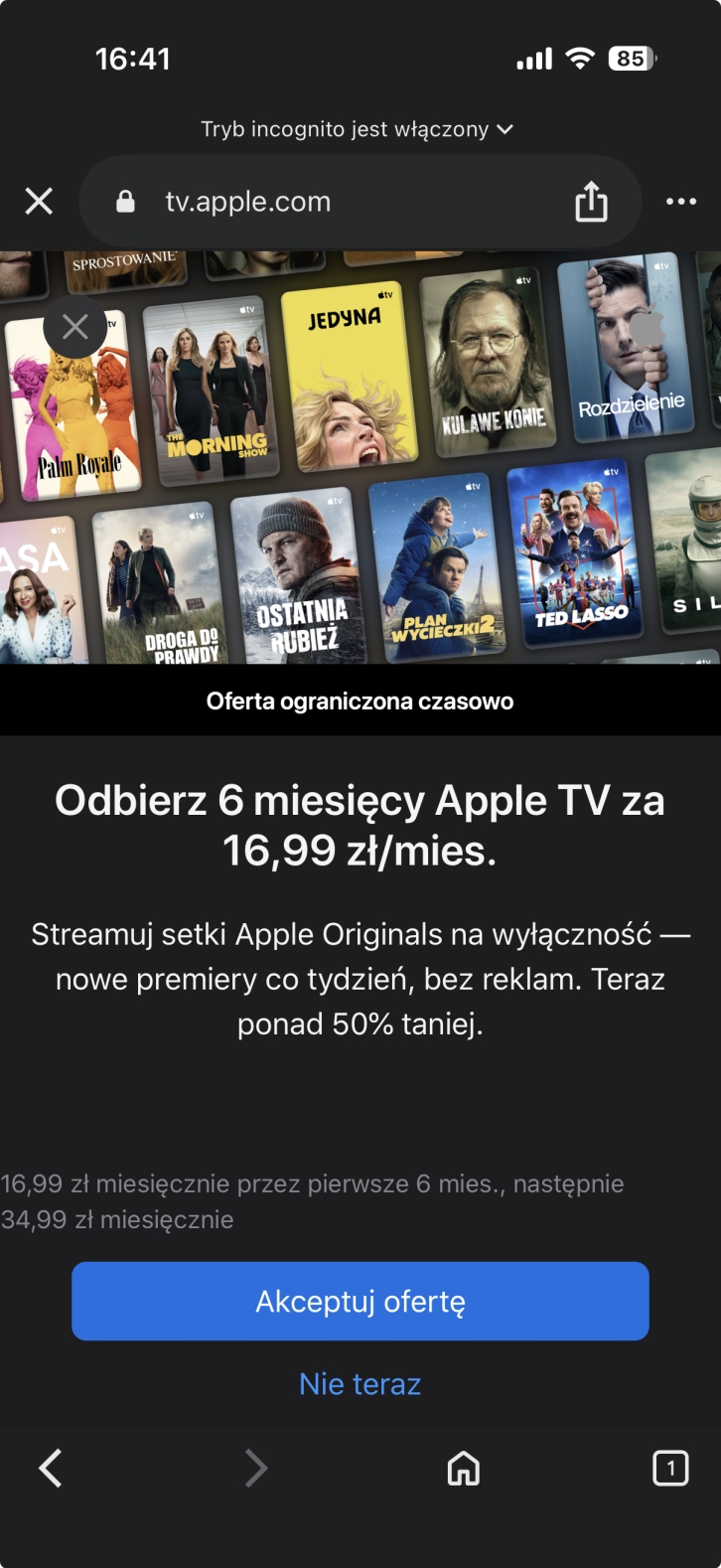Expand the incognito mode notice
Viewport: 721px width, 1568px height.
(358, 129)
